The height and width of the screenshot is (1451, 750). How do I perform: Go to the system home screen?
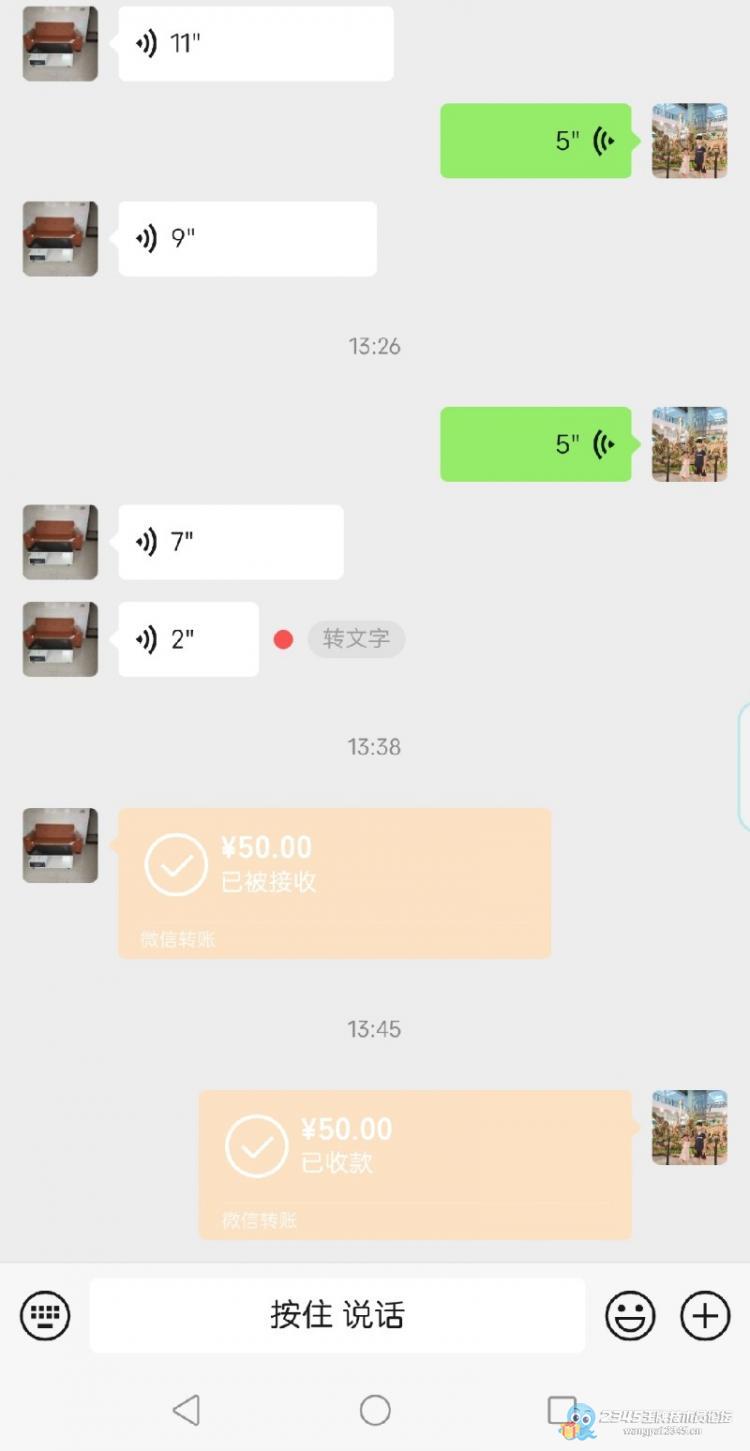[375, 1410]
